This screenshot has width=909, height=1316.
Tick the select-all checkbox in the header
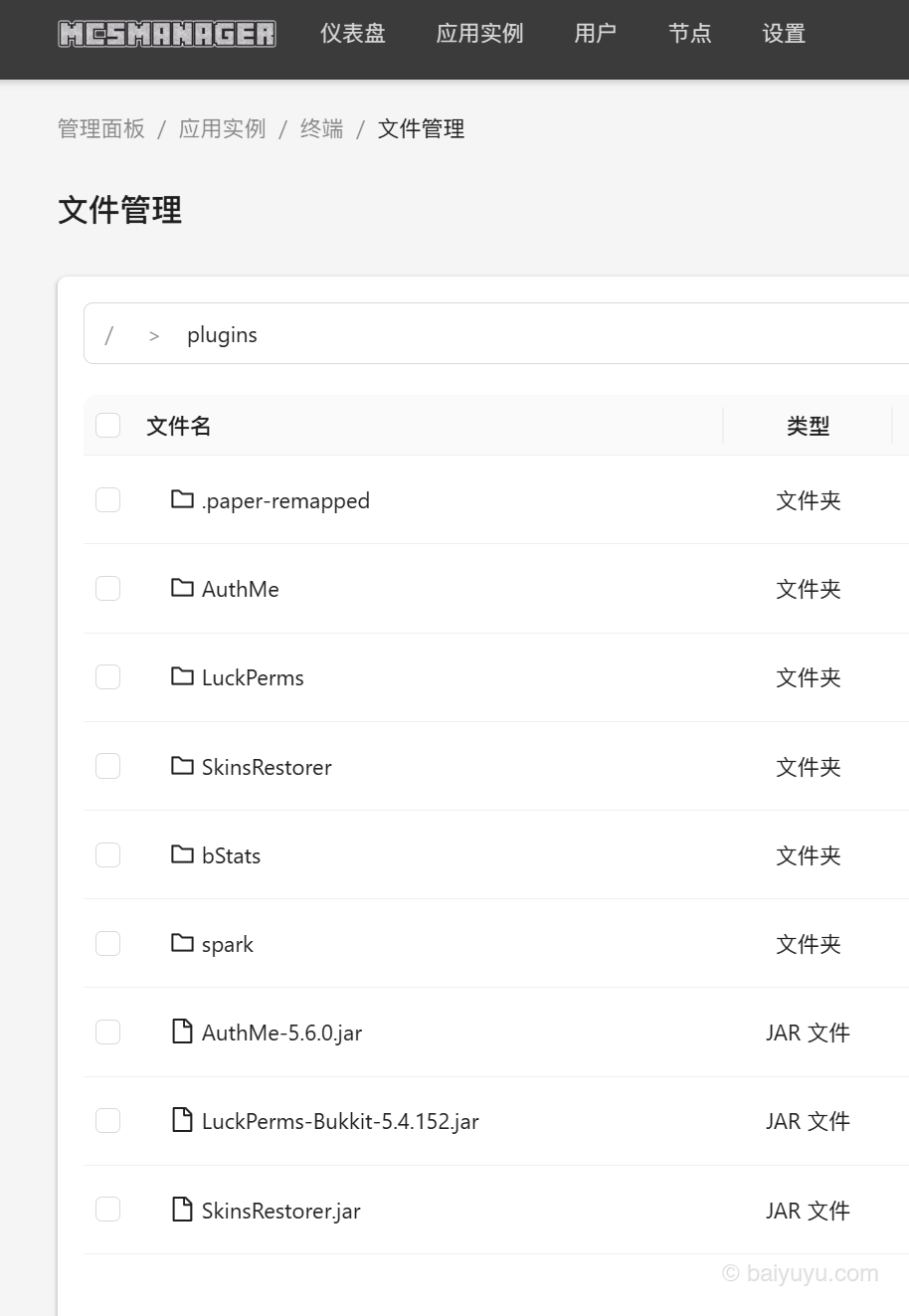(107, 424)
